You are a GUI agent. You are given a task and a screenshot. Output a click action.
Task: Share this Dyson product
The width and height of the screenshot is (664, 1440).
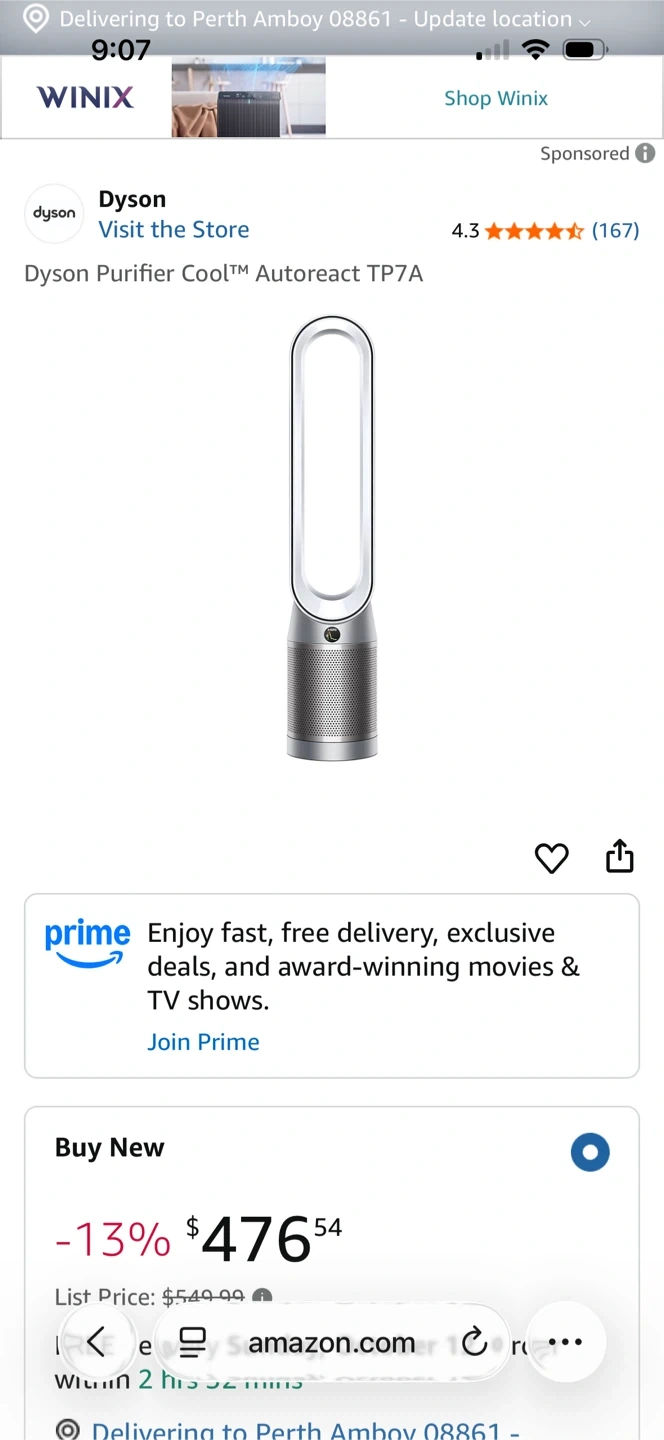[620, 857]
